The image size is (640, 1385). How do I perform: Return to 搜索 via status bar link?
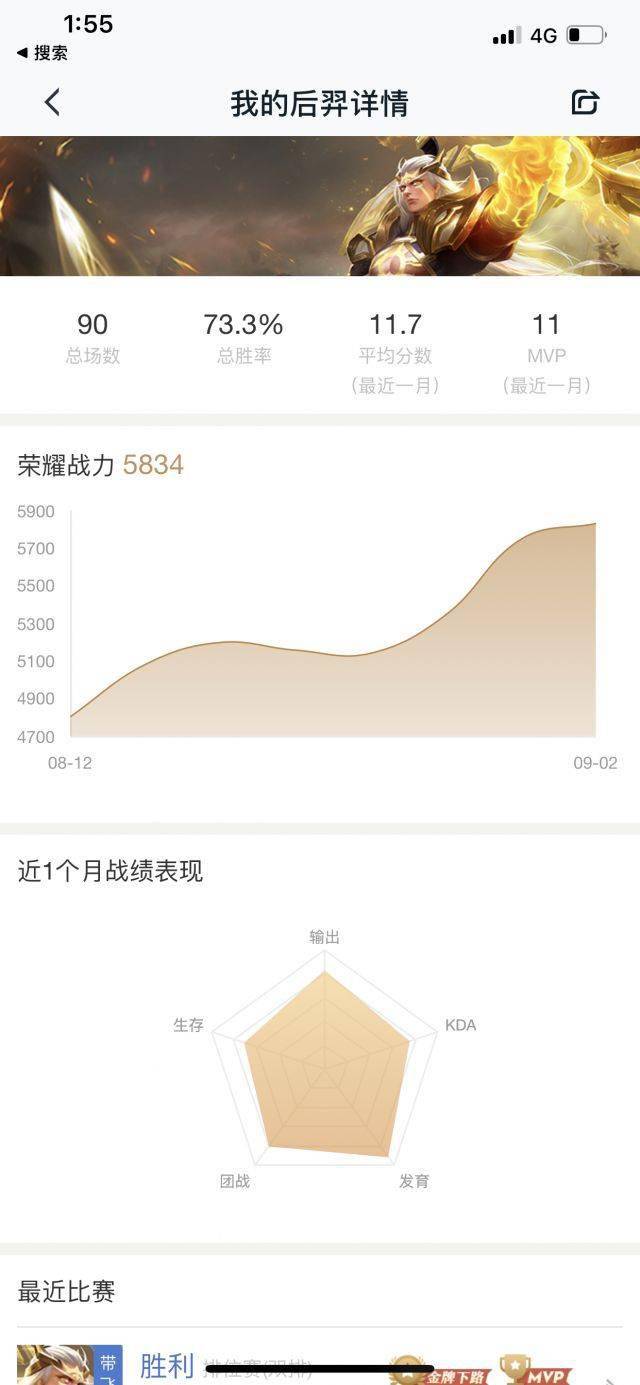tap(43, 53)
